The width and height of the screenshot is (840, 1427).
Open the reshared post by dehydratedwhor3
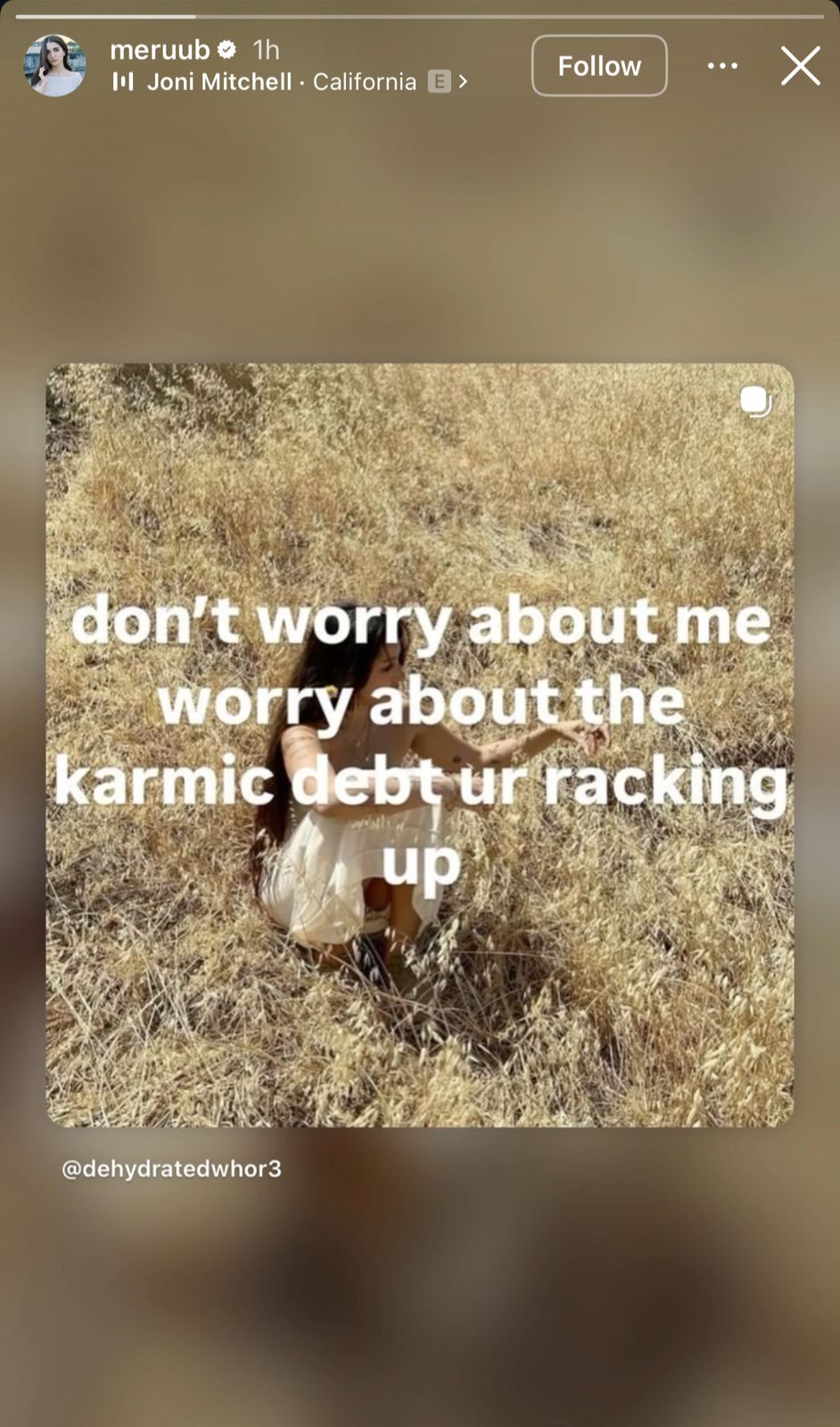coord(419,745)
